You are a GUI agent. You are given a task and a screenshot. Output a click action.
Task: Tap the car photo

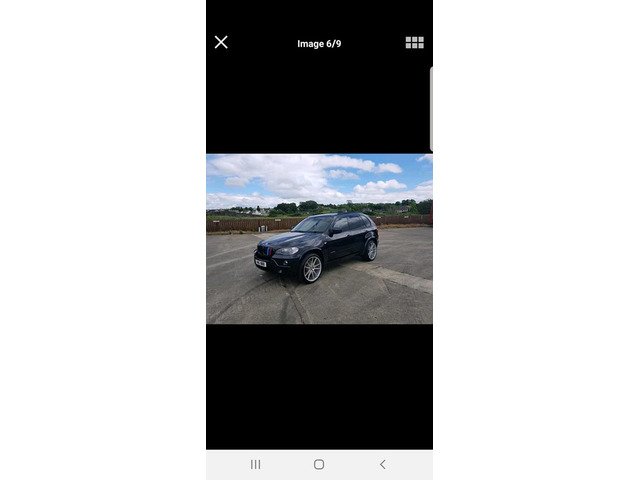319,238
